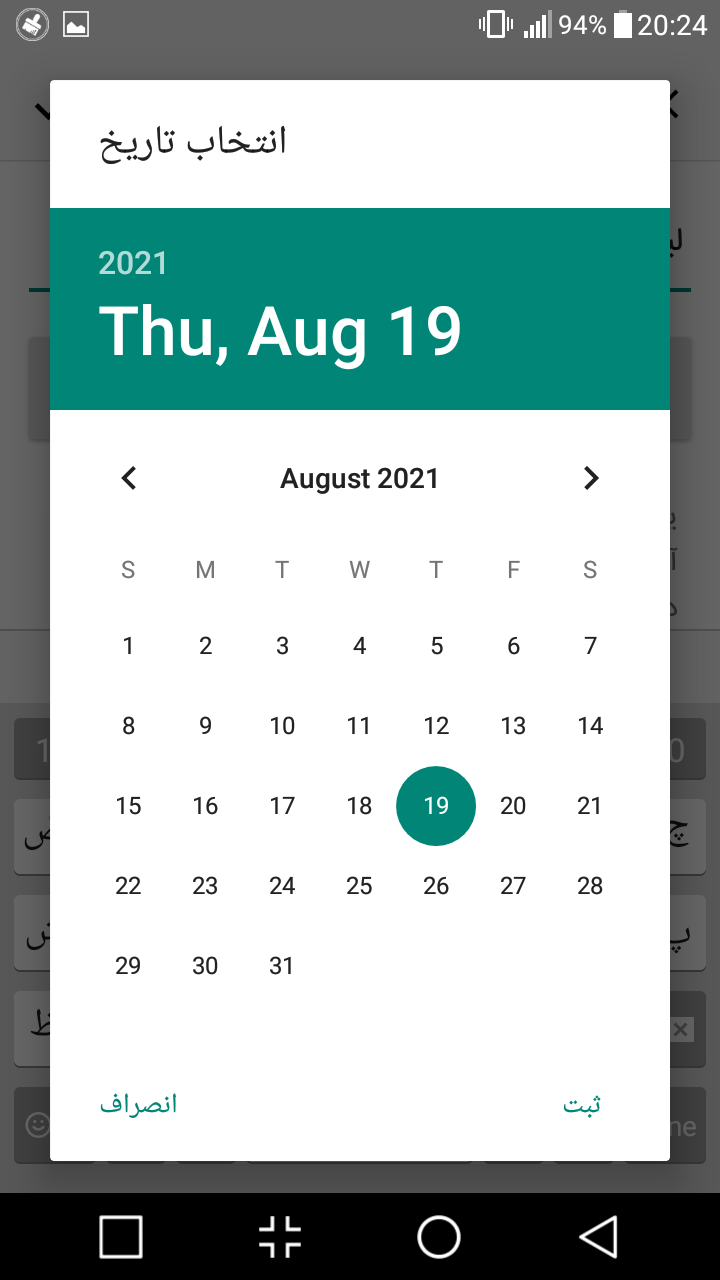The height and width of the screenshot is (1280, 720).
Task: Select August 26
Action: (x=436, y=886)
